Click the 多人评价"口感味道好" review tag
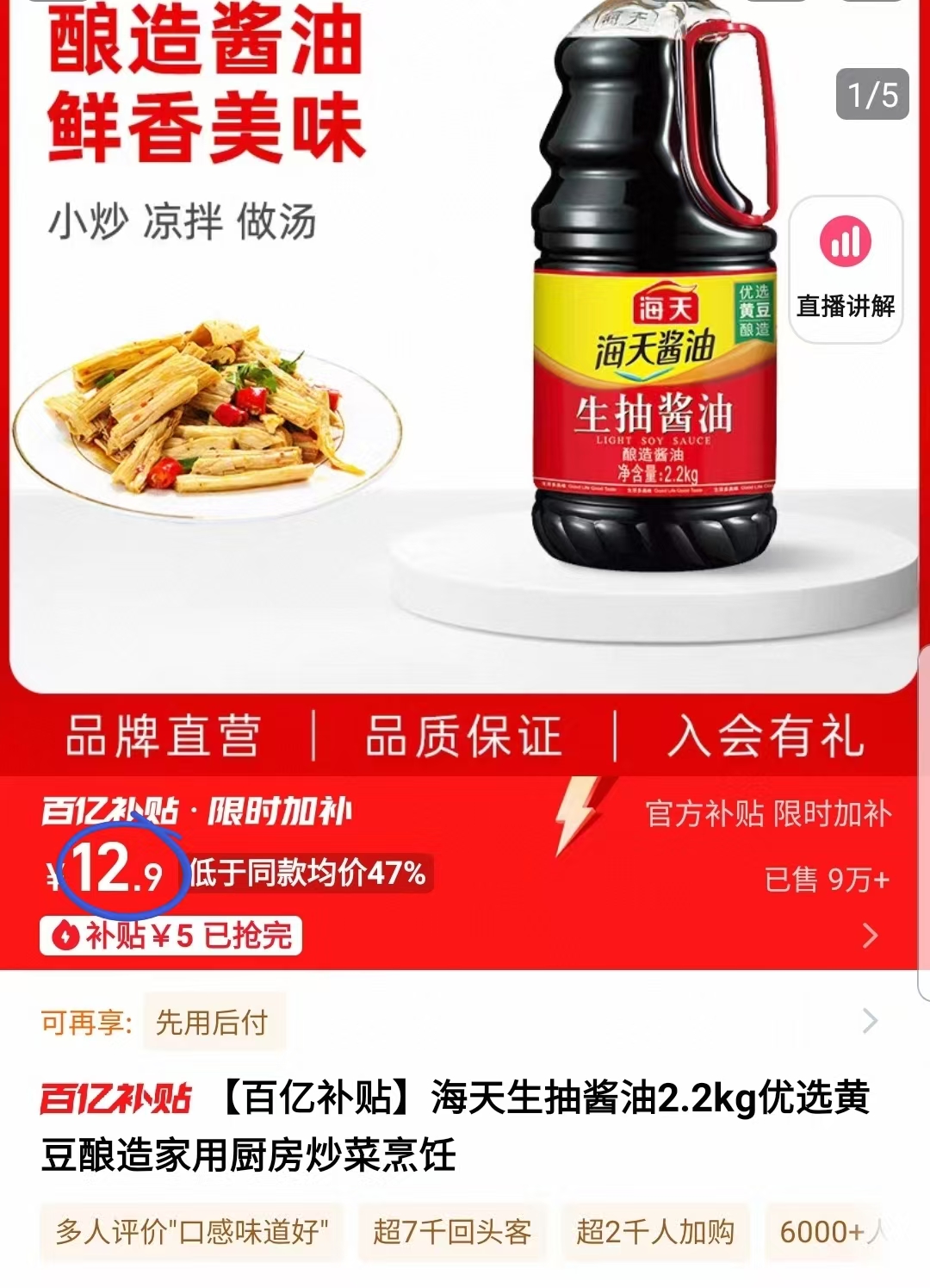Viewport: 930px width, 1288px height. pyautogui.click(x=191, y=1234)
